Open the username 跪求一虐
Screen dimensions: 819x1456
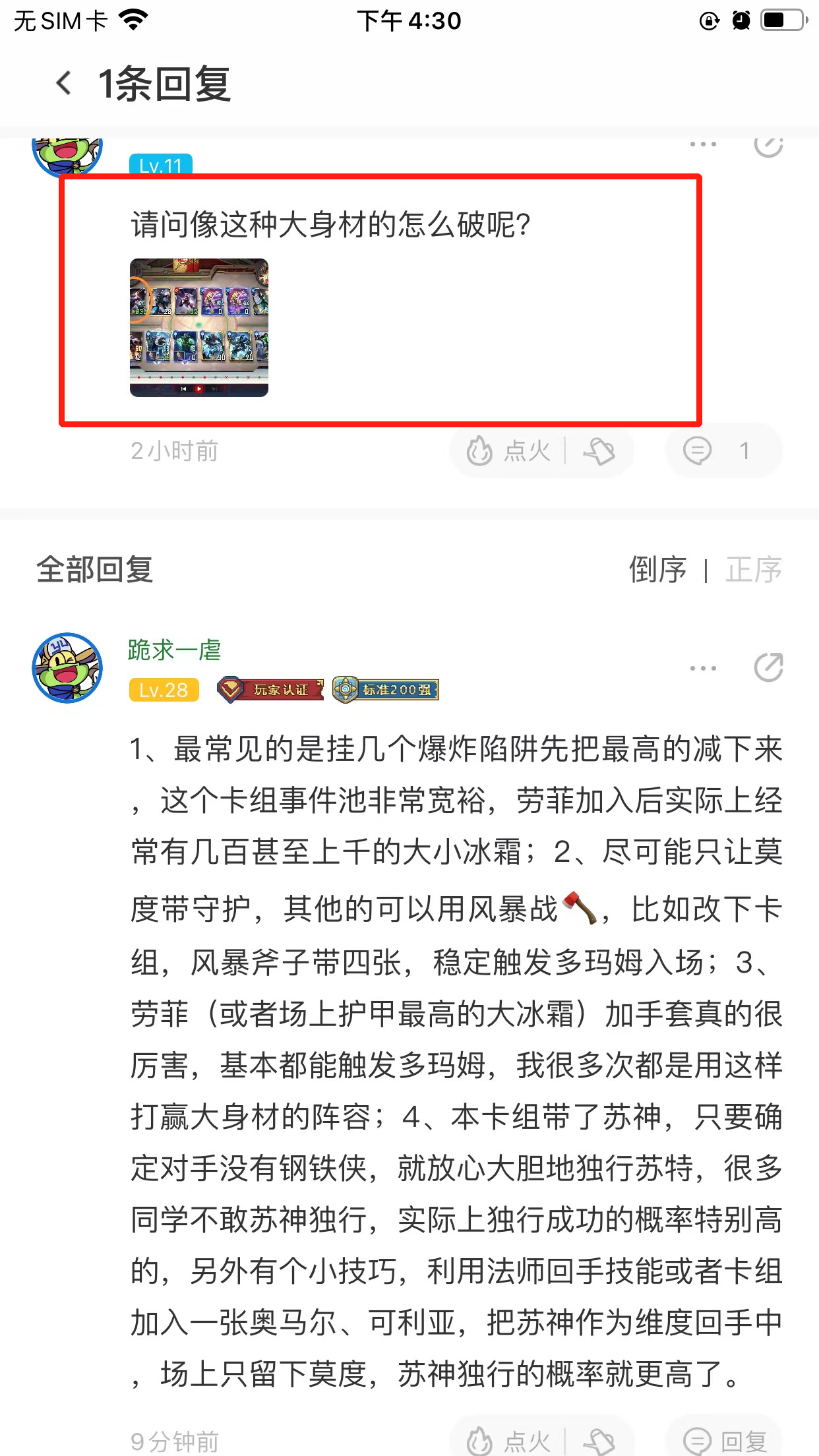[175, 650]
